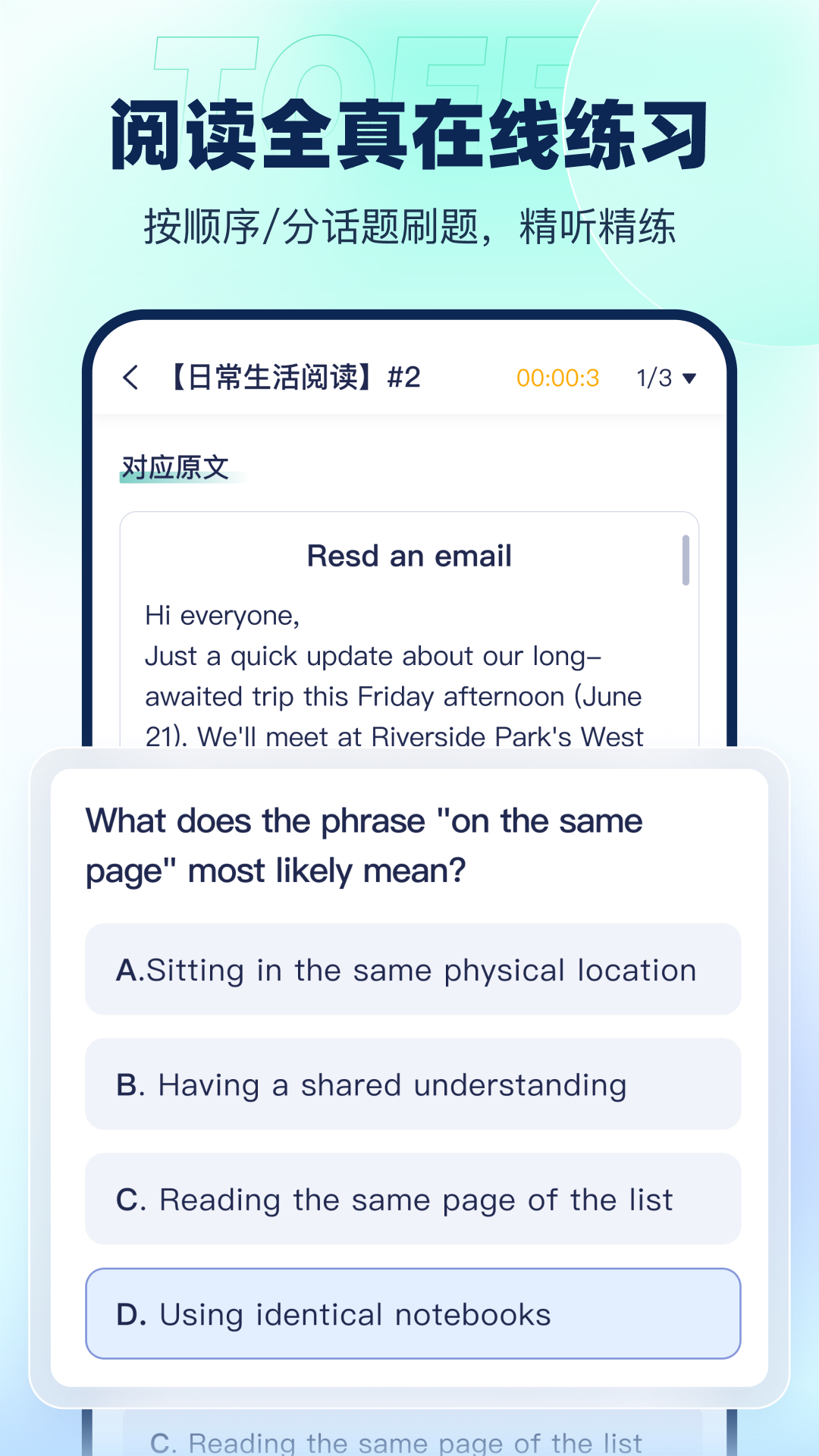Screen dimensions: 819x1456
Task: Tap the question text about 'on the same page'
Action: pos(362,844)
